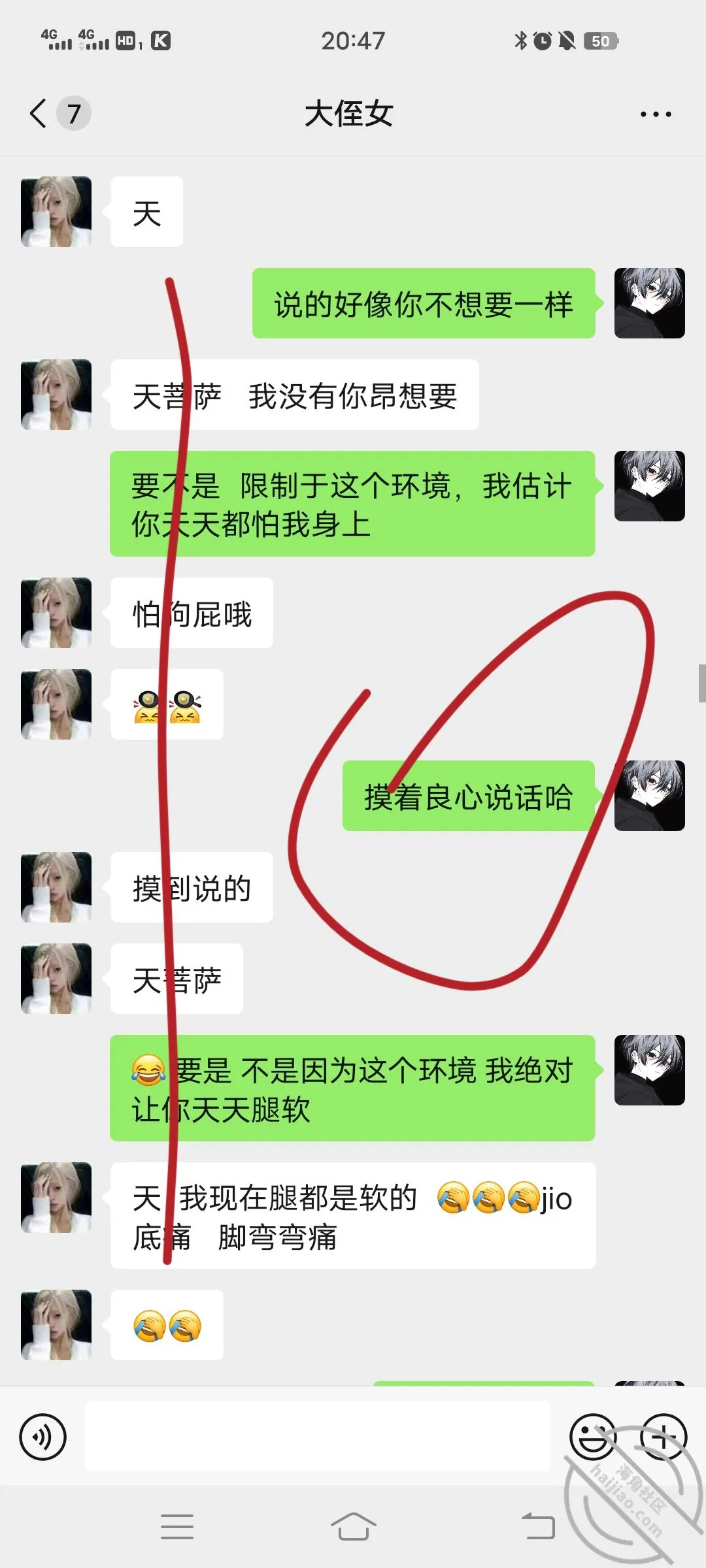Tap the system home button
The width and height of the screenshot is (706, 1568).
pos(353,1527)
